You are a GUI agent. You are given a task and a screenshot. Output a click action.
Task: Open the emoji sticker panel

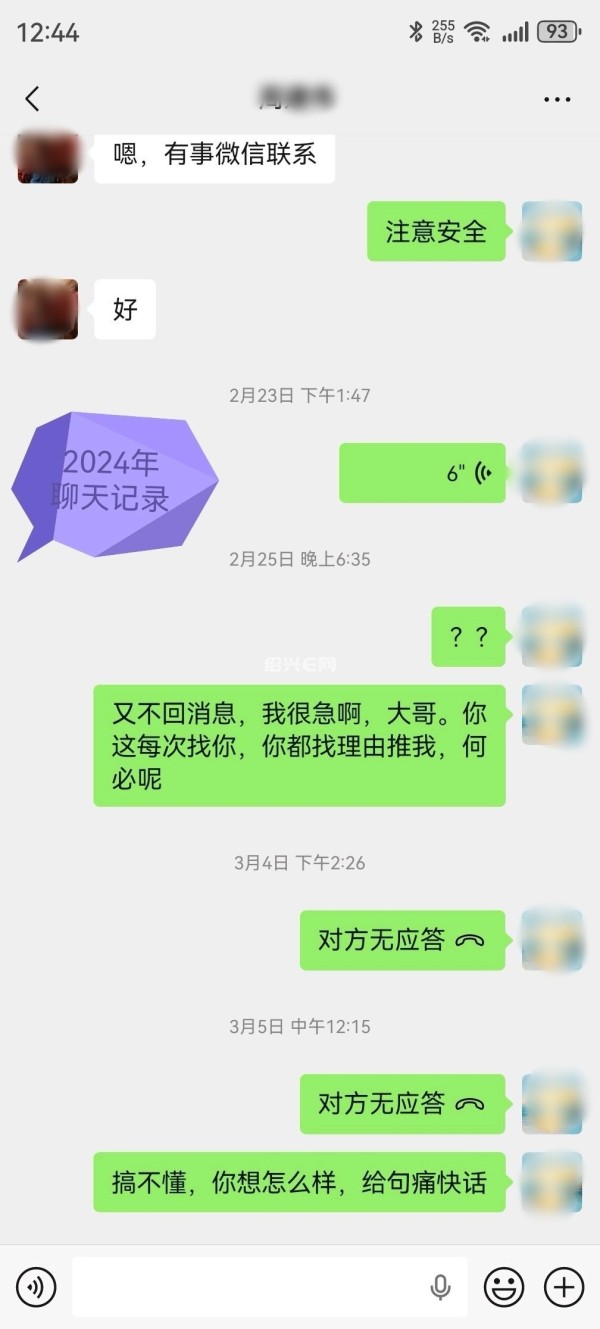click(x=505, y=1286)
